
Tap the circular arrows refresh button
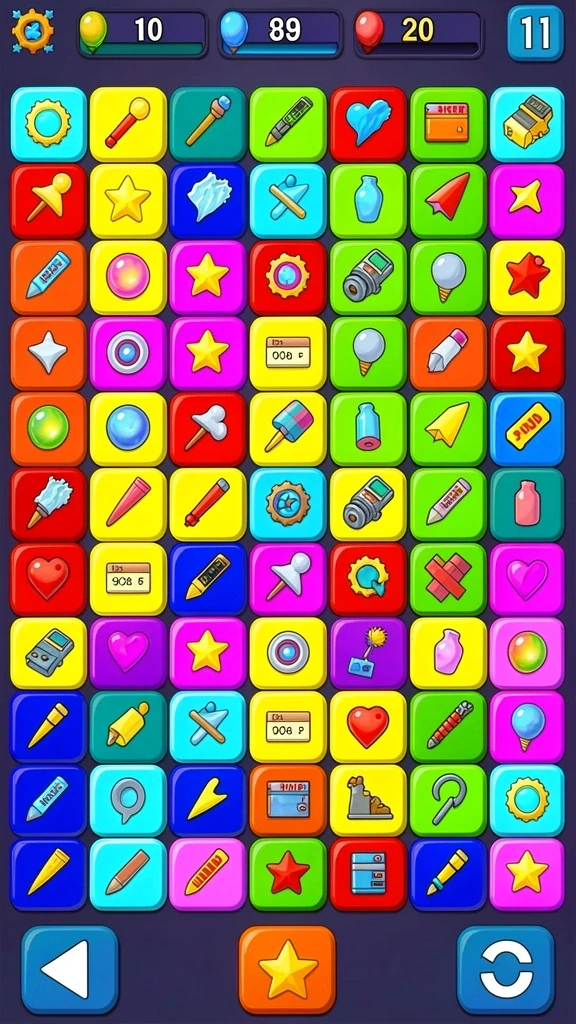[505, 969]
